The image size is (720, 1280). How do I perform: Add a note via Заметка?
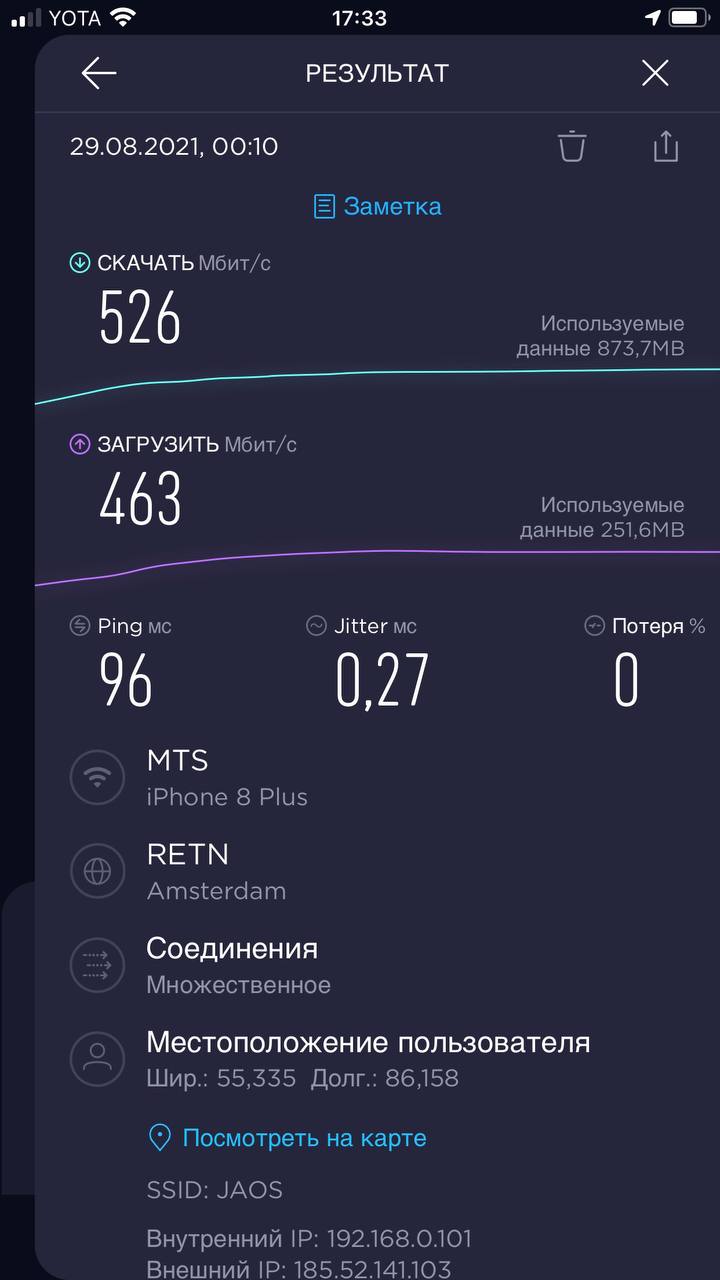(x=377, y=206)
